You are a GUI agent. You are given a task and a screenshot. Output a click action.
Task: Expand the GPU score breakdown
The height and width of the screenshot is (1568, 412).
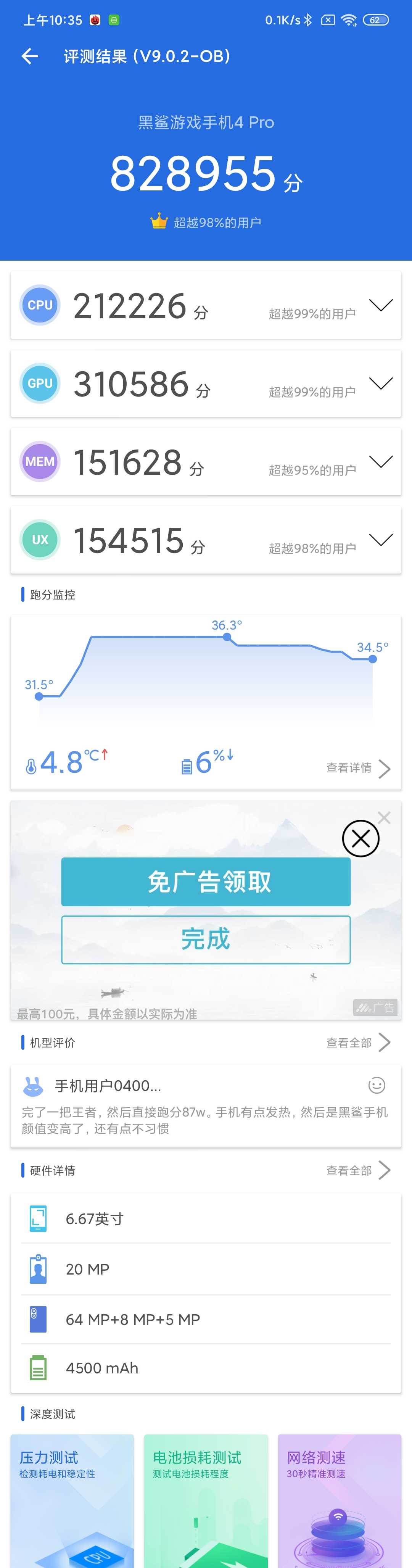[x=380, y=384]
